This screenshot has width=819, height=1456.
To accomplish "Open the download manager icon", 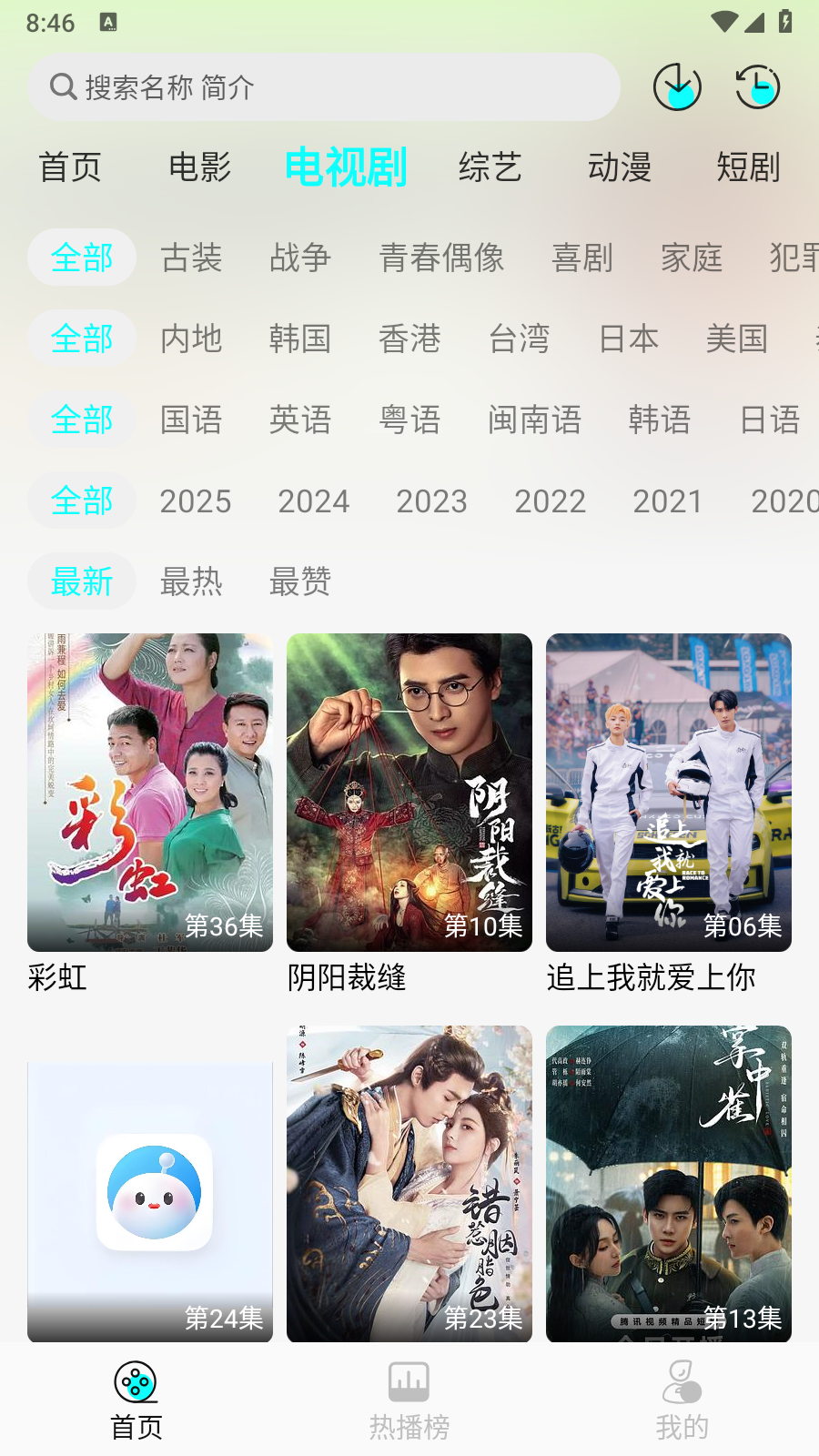I will (677, 87).
